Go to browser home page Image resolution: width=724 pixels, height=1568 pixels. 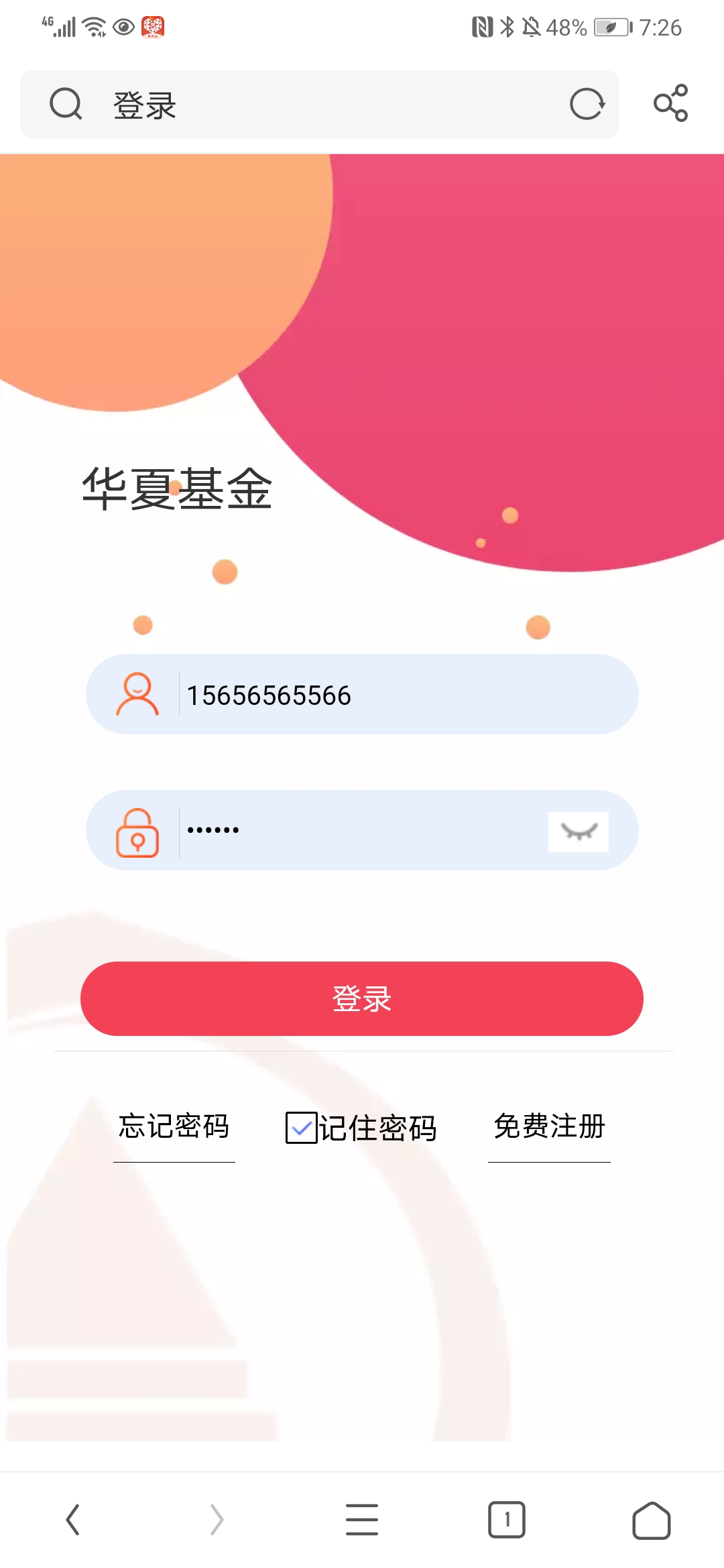point(651,1519)
